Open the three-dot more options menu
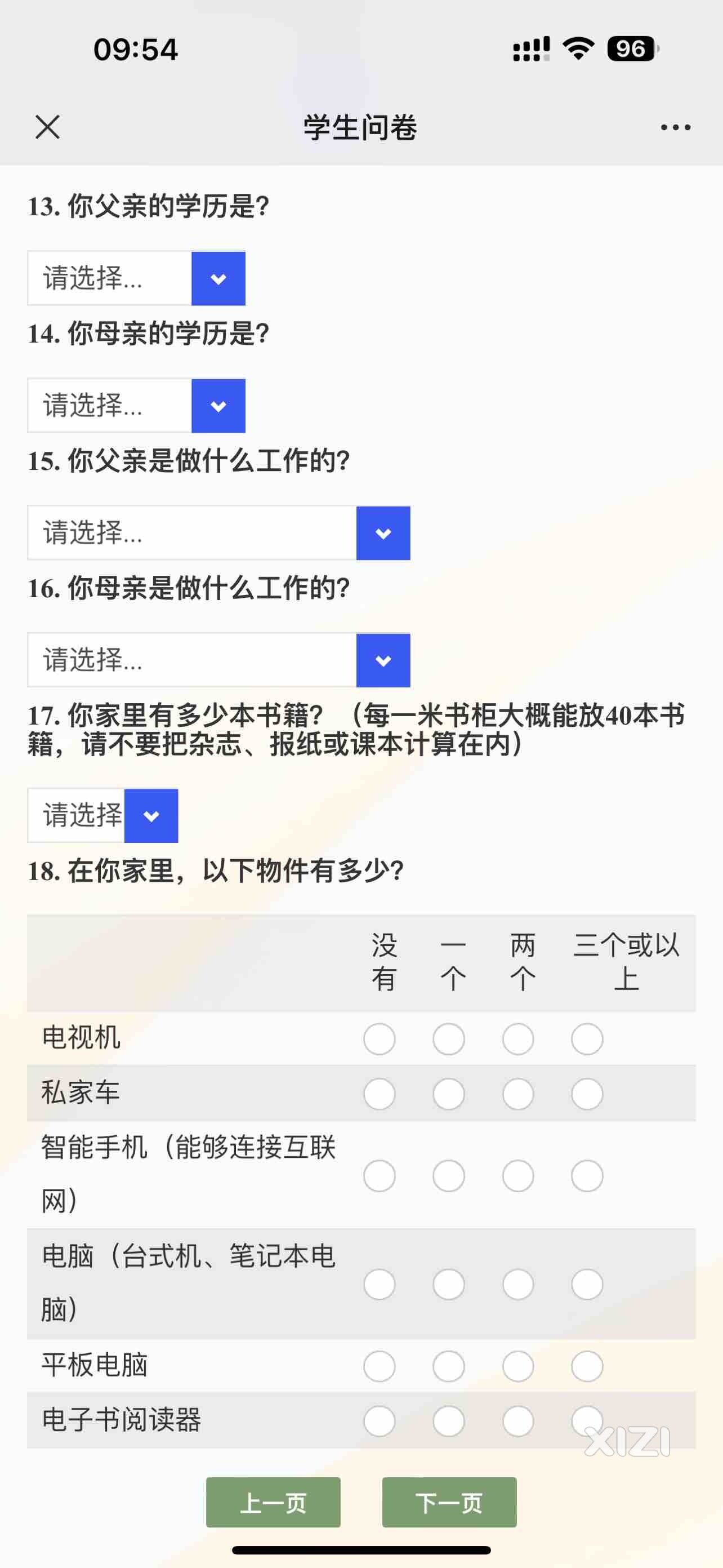723x1568 pixels. (x=676, y=127)
